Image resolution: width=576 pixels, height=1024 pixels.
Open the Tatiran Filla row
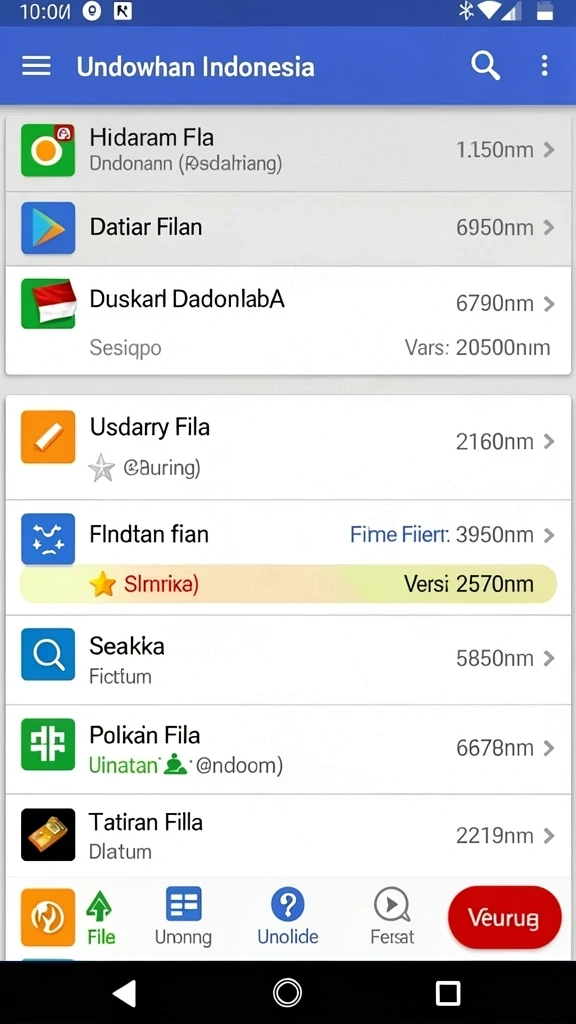pos(288,836)
